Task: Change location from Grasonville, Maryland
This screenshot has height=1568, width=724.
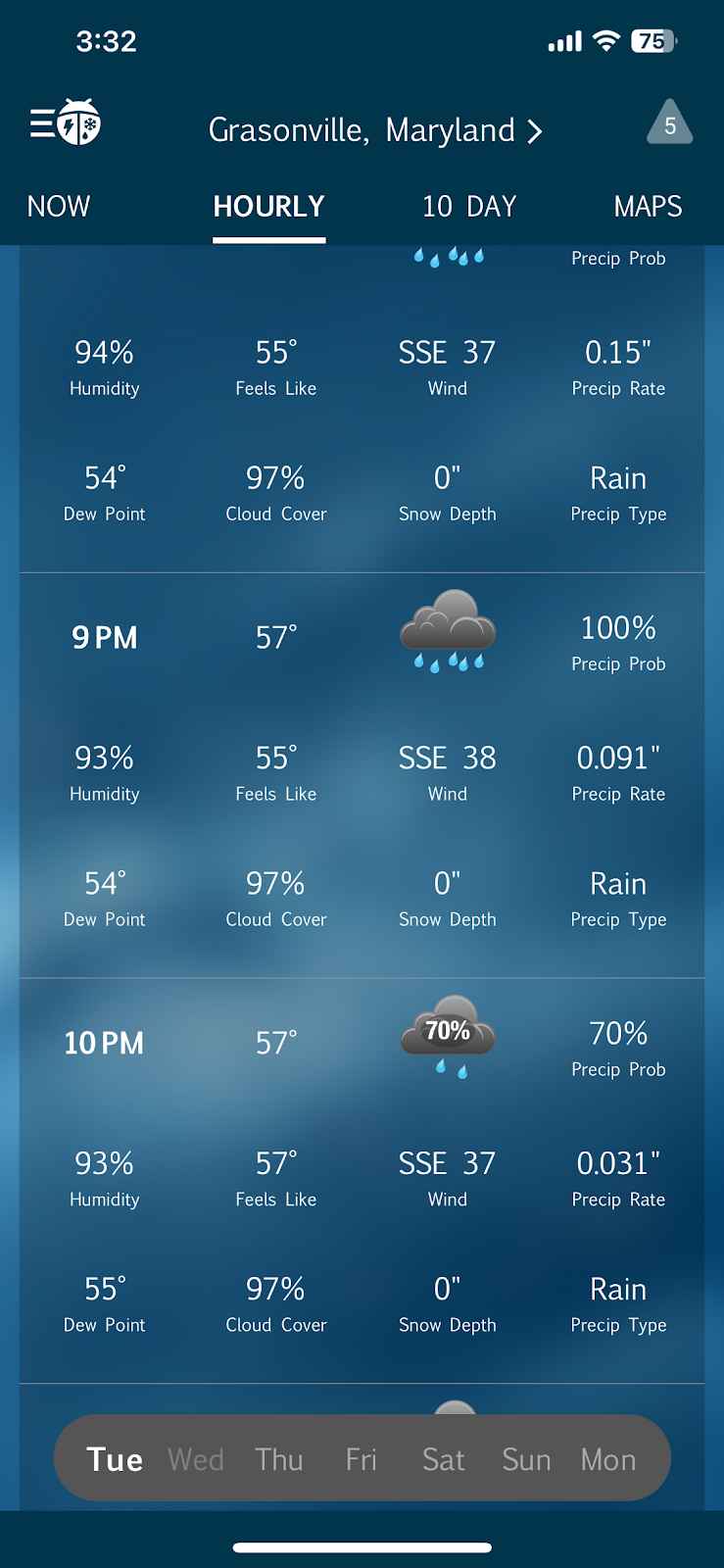Action: (375, 130)
